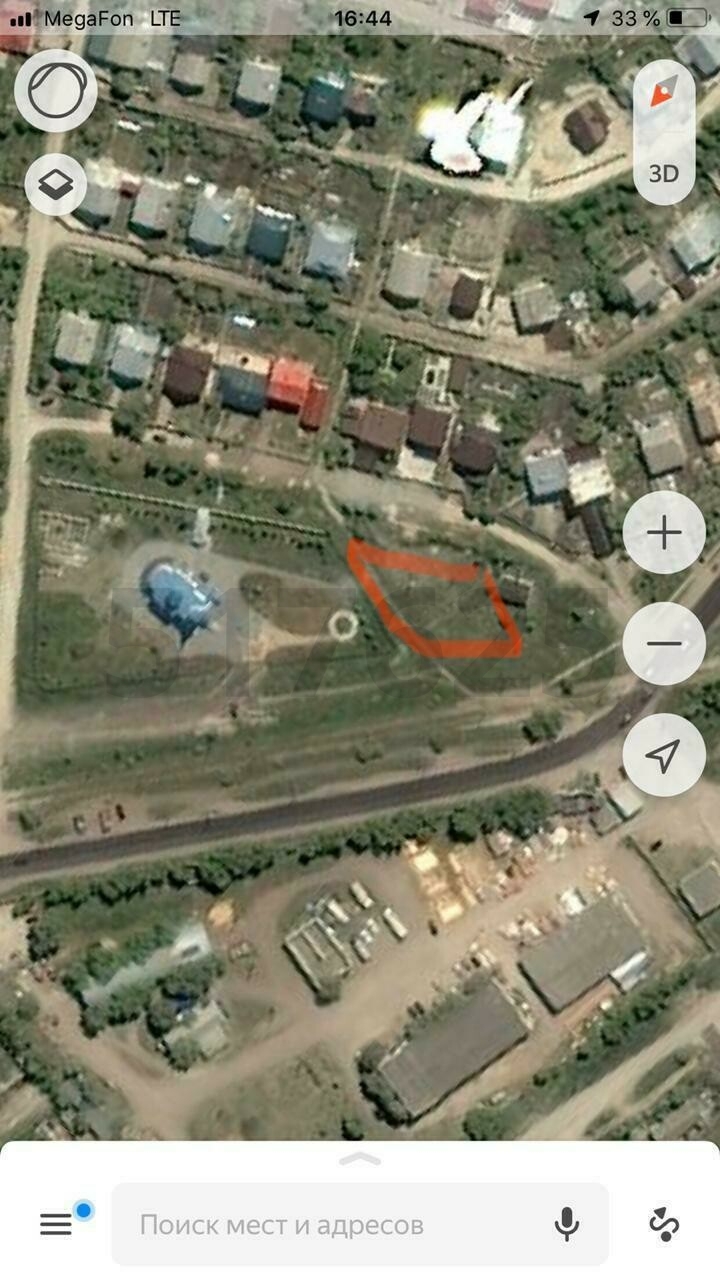Start voice search with the microphone
720x1280 pixels.
(567, 1224)
